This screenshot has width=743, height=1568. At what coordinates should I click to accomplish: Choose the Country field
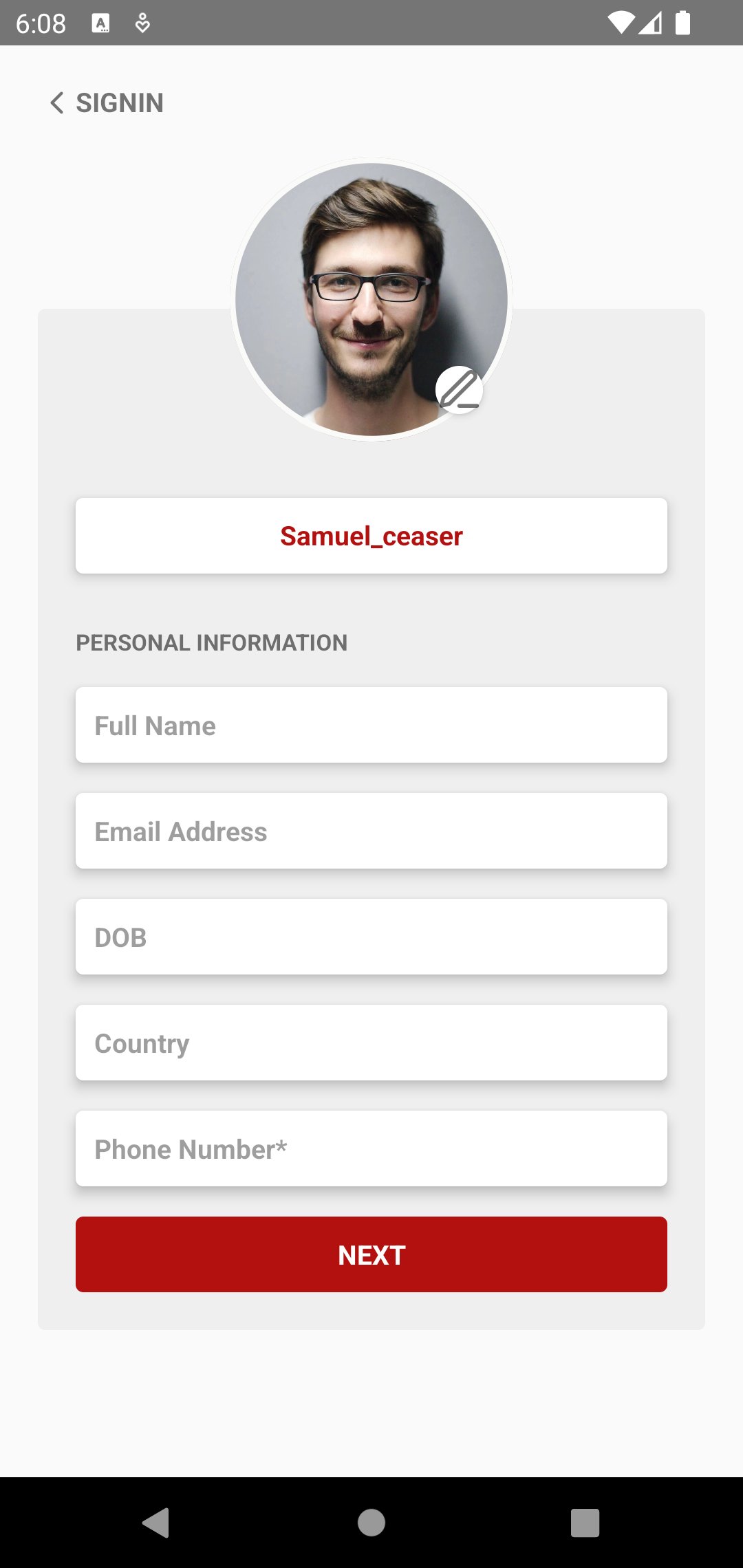371,1043
